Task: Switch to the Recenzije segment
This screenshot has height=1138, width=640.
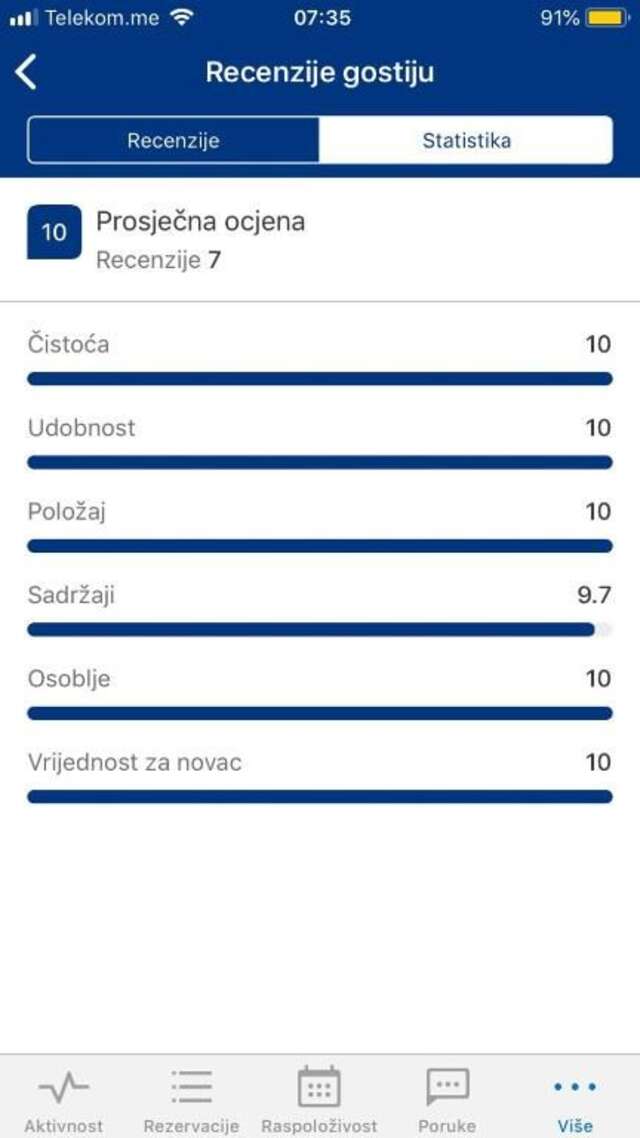Action: [x=173, y=140]
